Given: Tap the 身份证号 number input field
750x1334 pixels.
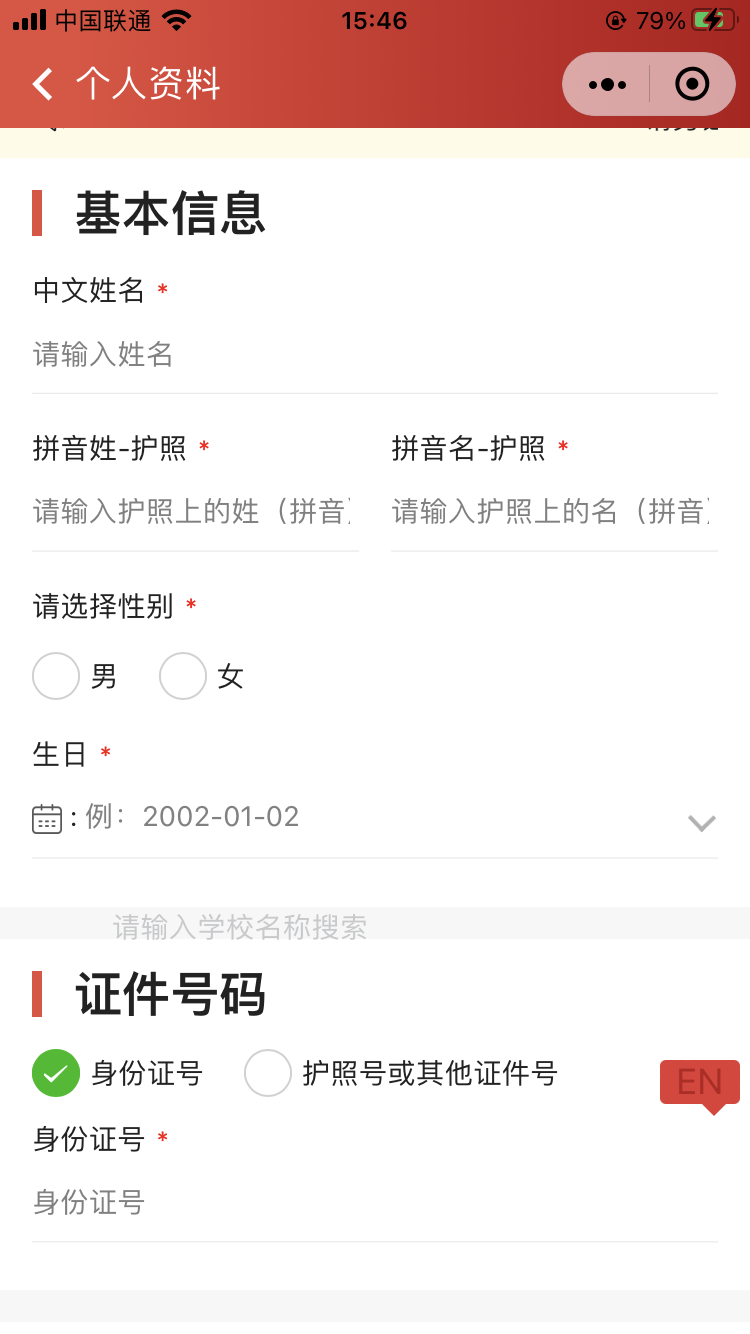Looking at the screenshot, I should click(374, 1203).
